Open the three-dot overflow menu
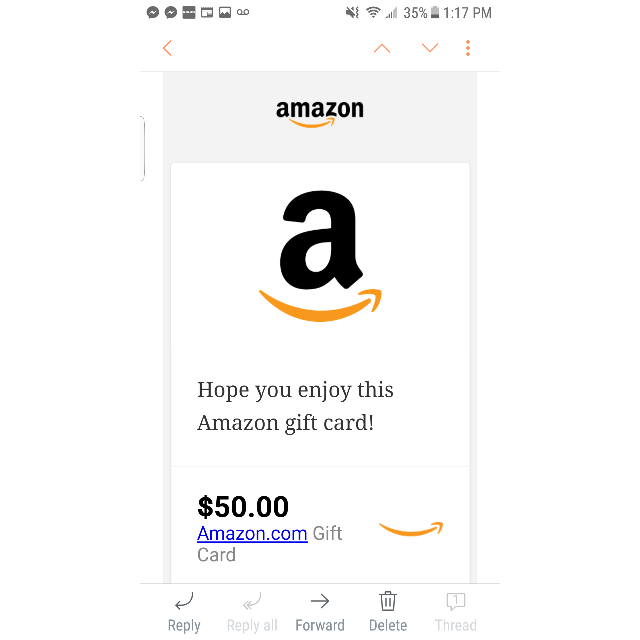Viewport: 640px width, 640px height. pyautogui.click(x=467, y=48)
